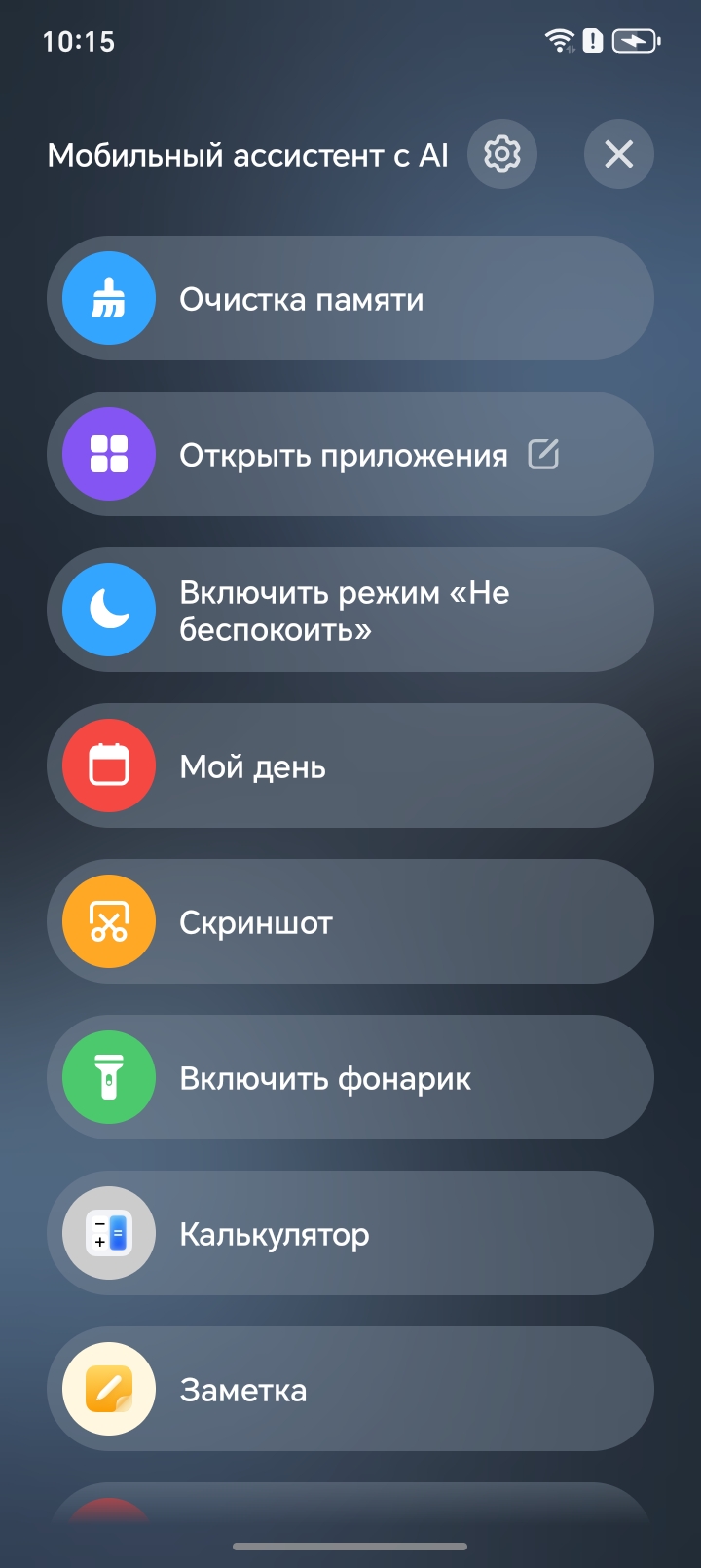
Task: Open the AI assistant settings gear
Action: [x=501, y=154]
